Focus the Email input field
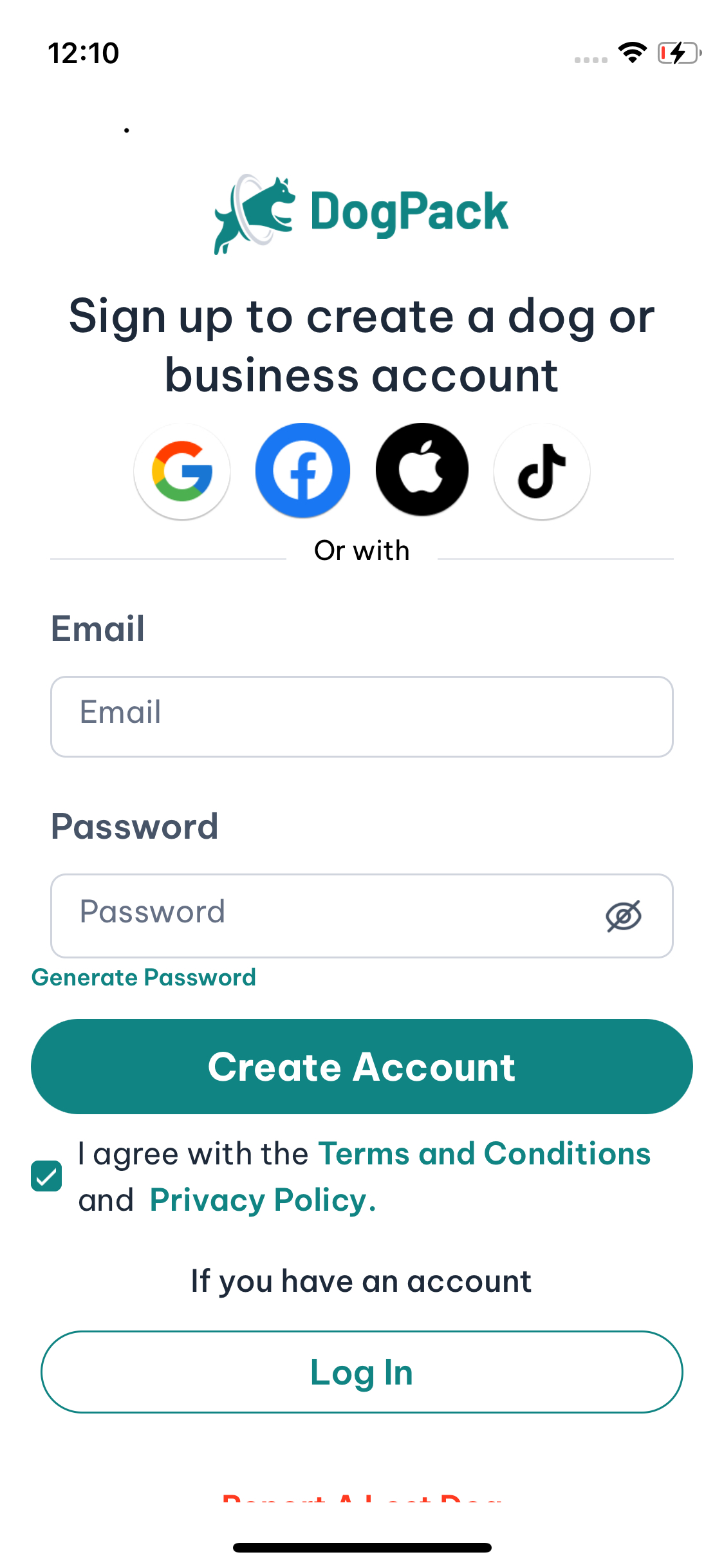 362,716
